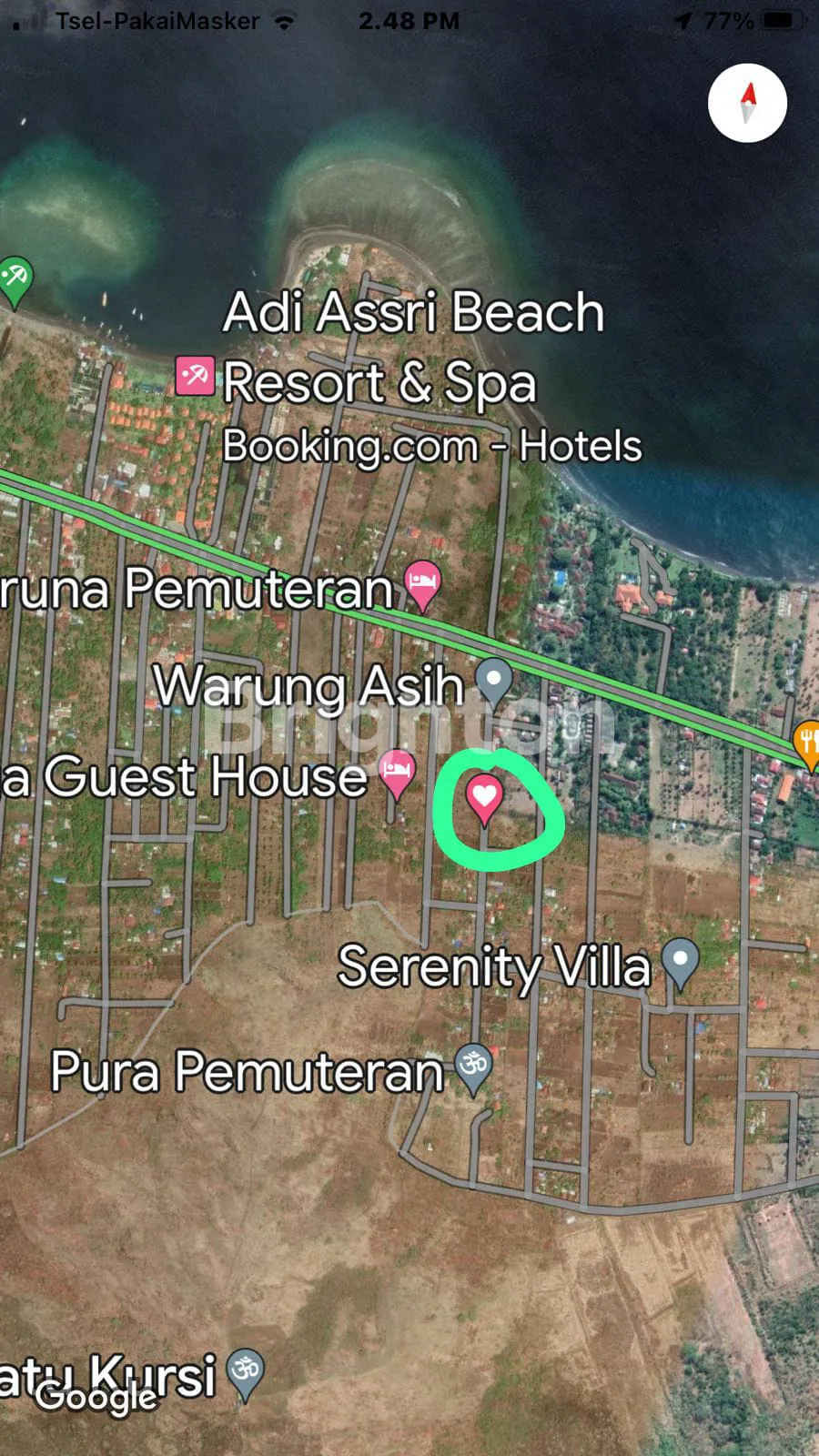Open the saved place heart pin

(484, 797)
